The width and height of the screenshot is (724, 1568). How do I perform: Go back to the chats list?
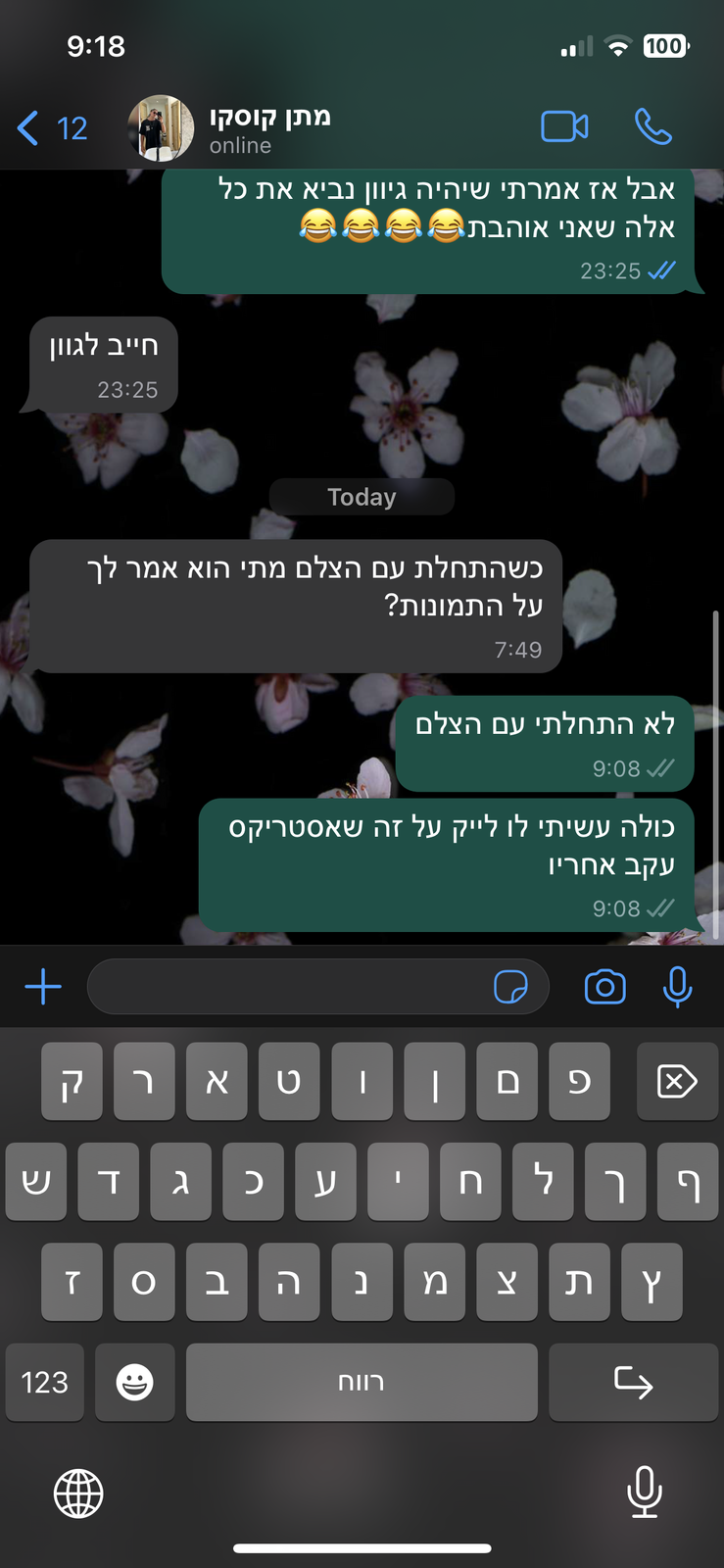pyautogui.click(x=51, y=128)
